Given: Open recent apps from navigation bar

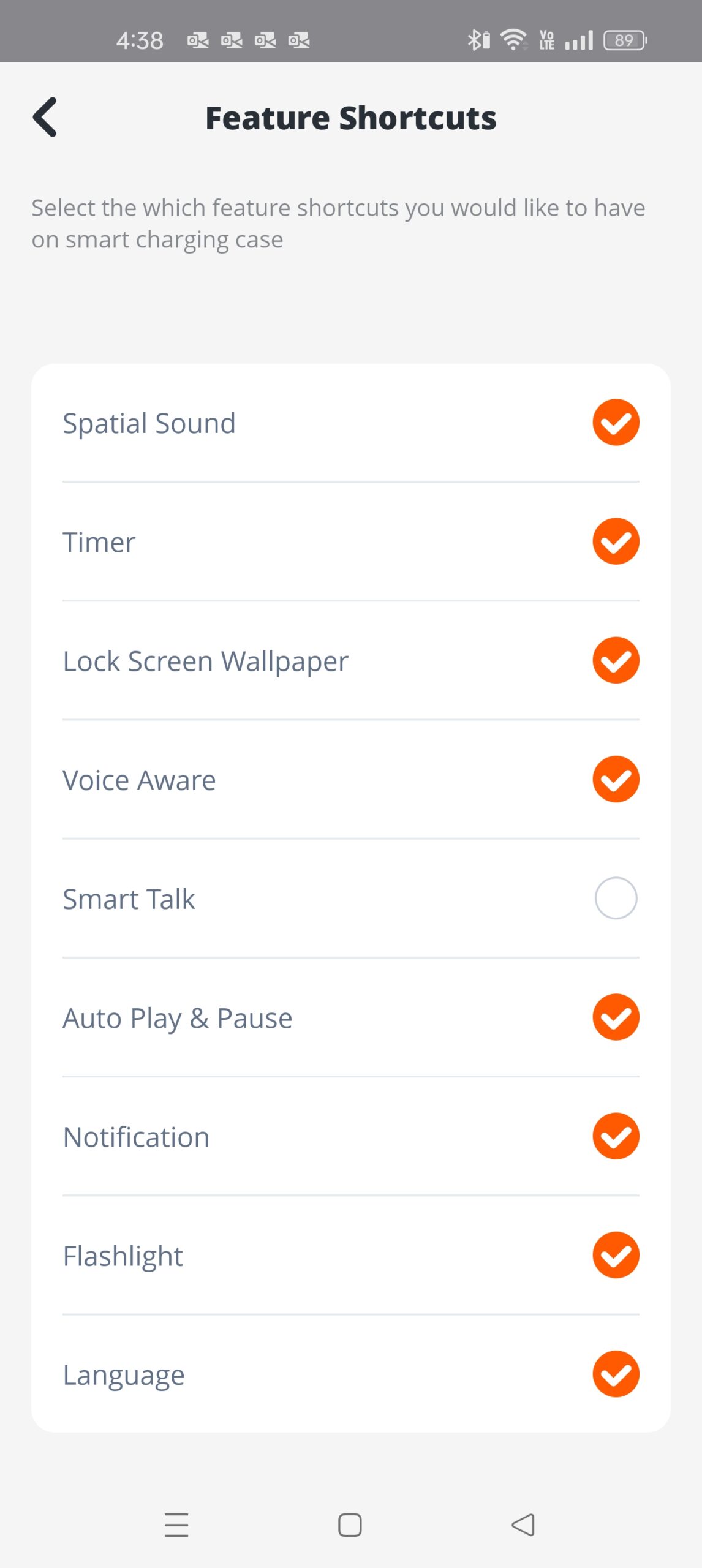Looking at the screenshot, I should tap(176, 1525).
